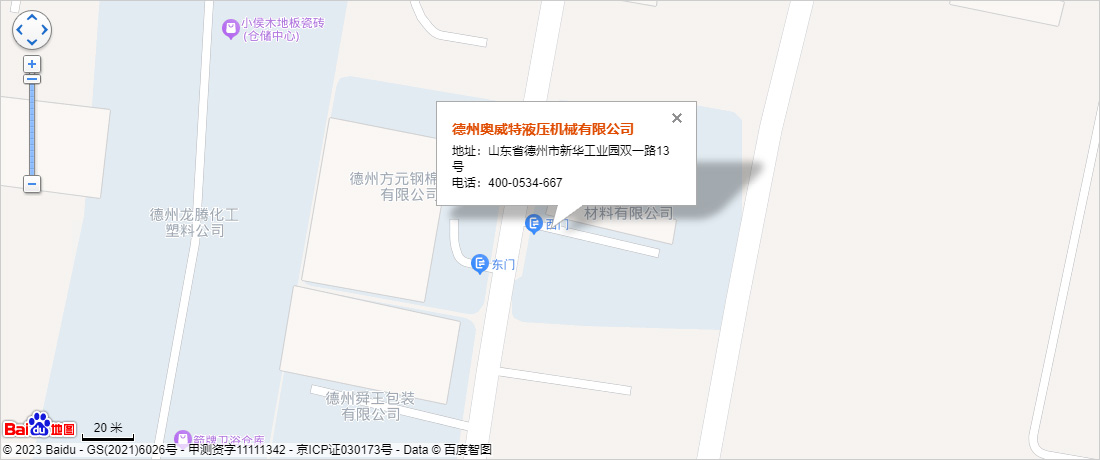Screen dimensions: 1100x460
Task: Close the company info popup
Action: pyautogui.click(x=677, y=118)
